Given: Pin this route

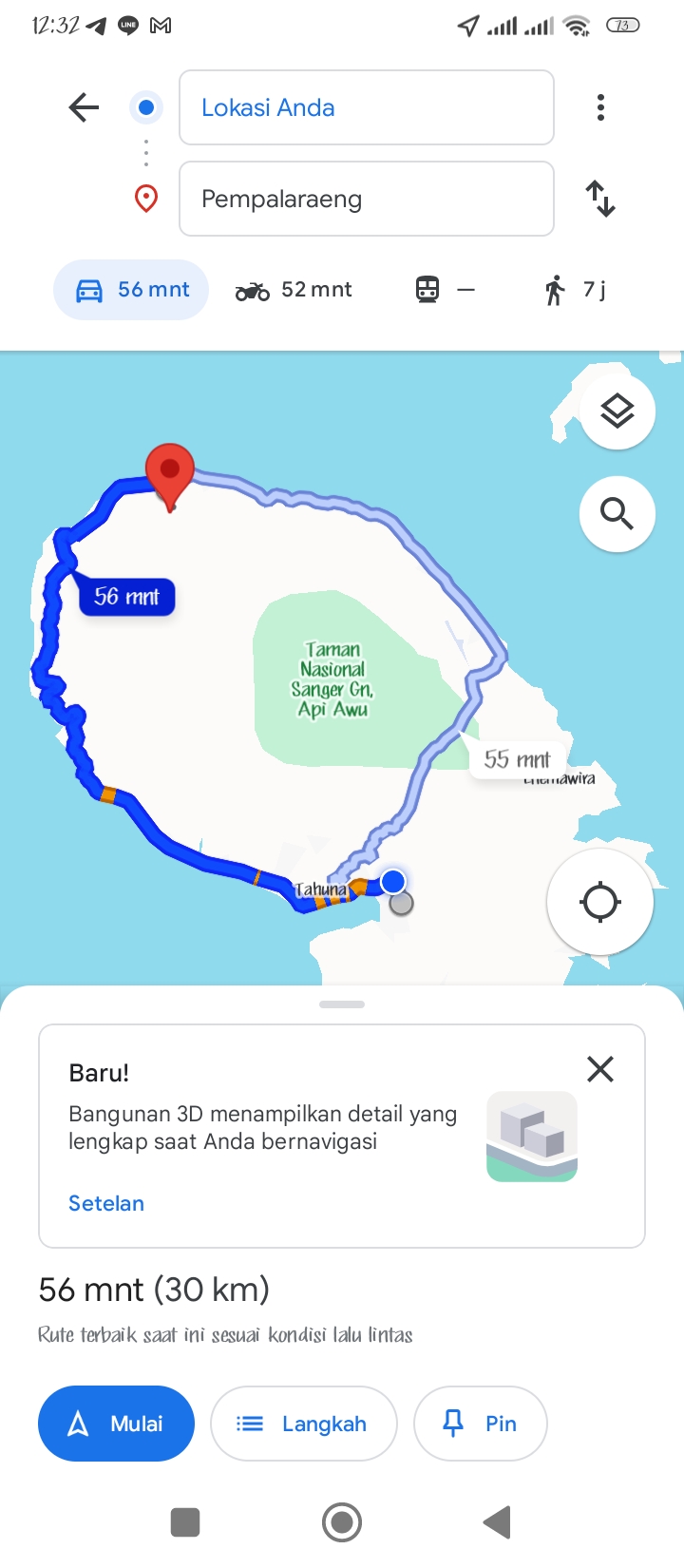Looking at the screenshot, I should pos(481,1424).
